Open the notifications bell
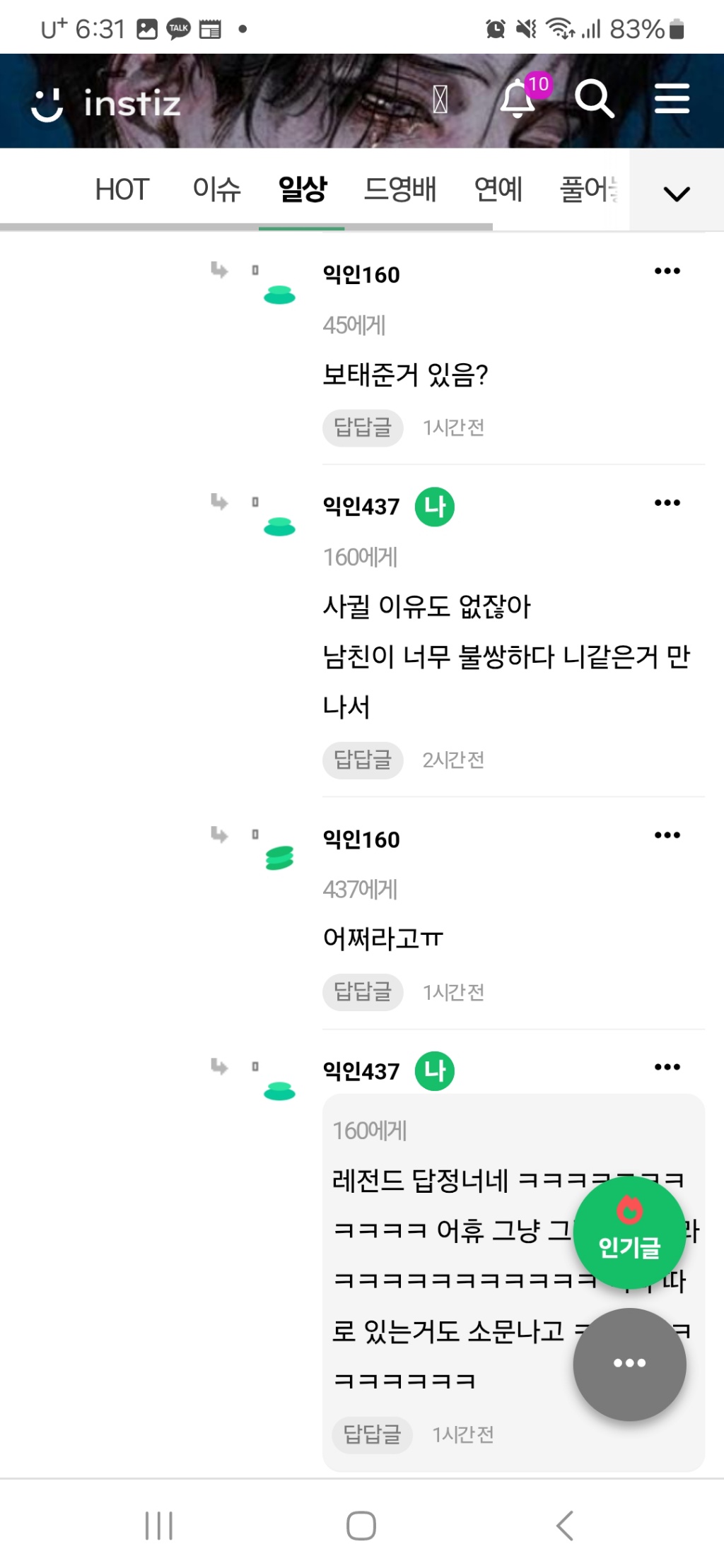 (518, 99)
